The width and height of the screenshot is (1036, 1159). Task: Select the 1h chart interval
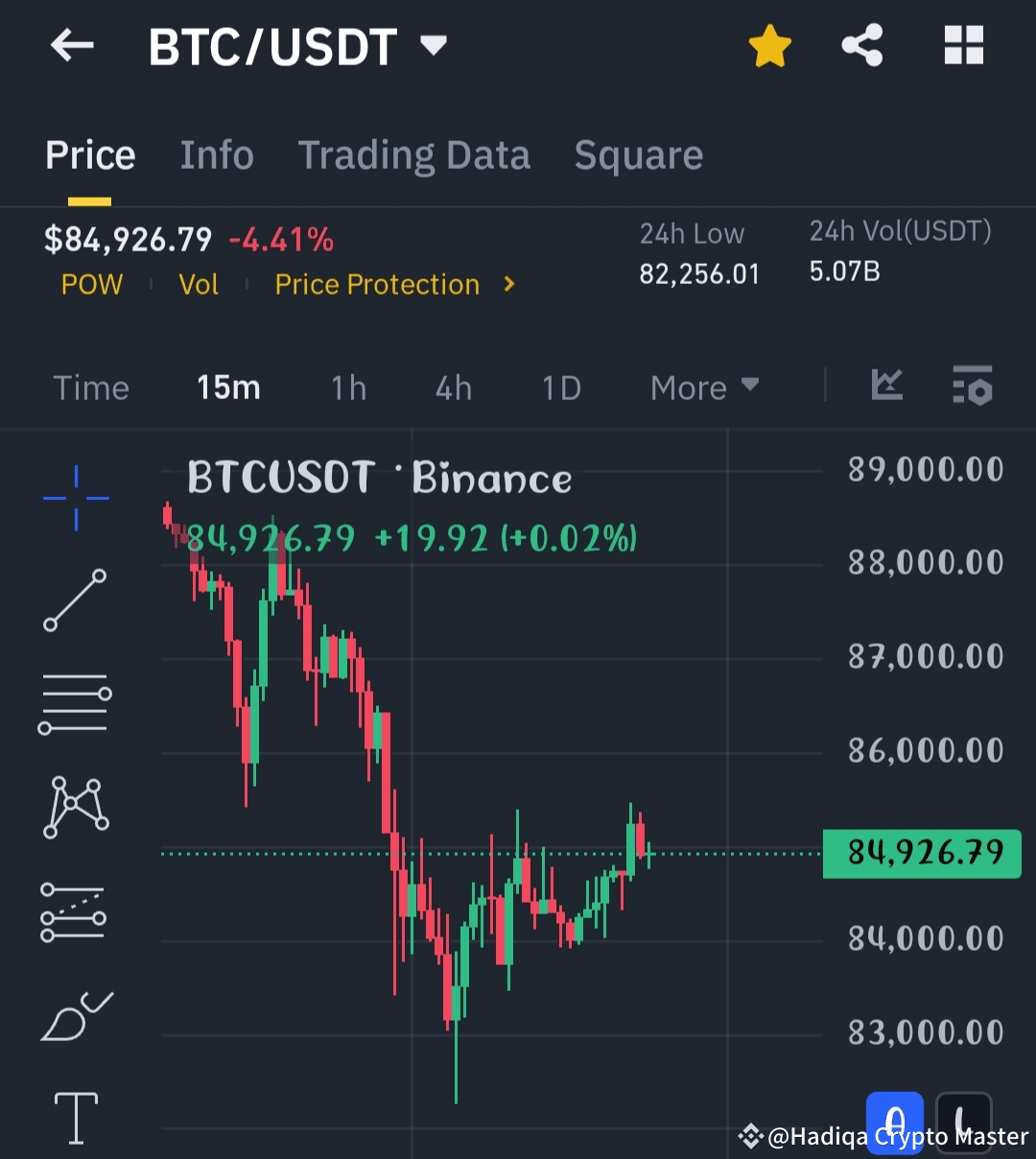point(348,388)
